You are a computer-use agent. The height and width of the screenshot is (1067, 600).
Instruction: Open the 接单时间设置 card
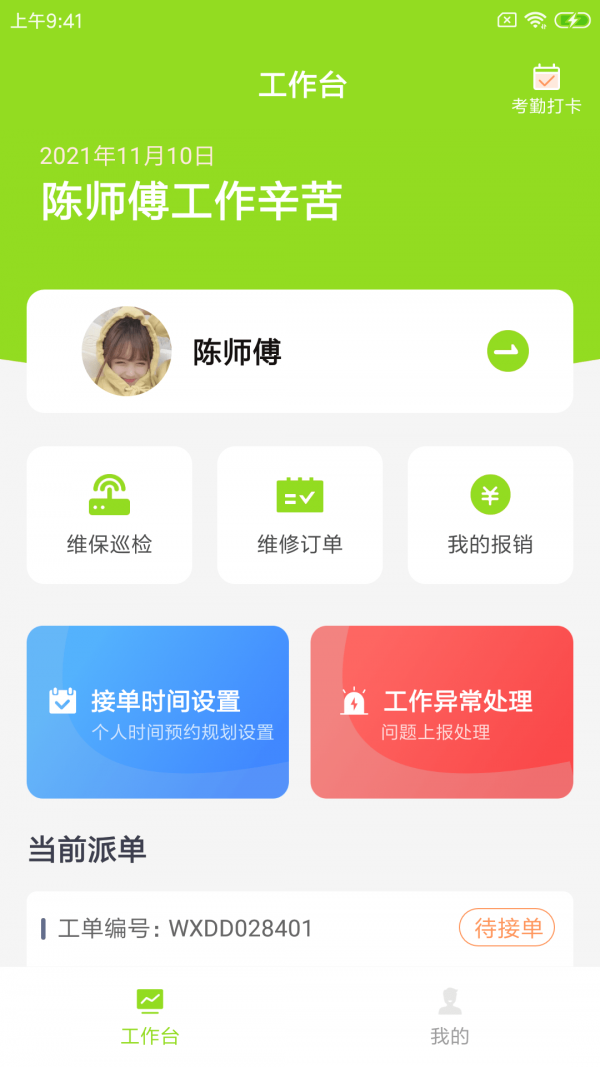[158, 712]
